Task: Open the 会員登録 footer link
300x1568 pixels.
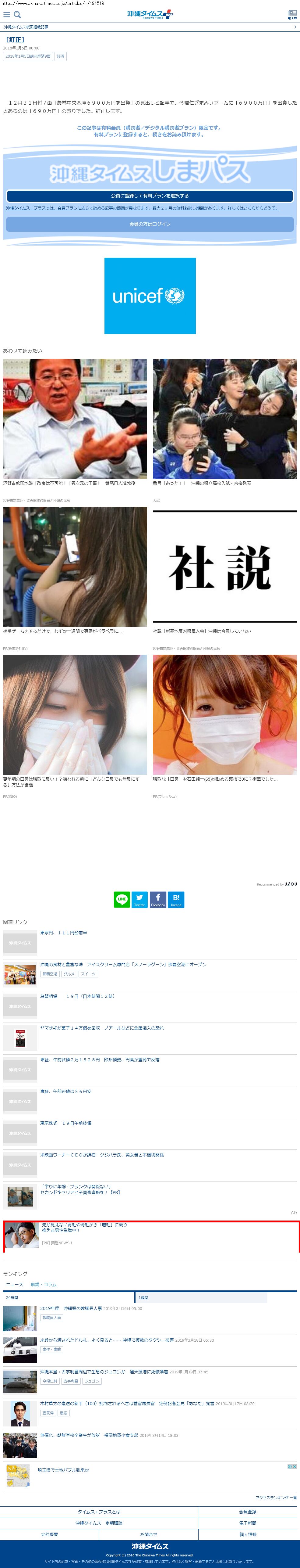Action: [x=248, y=1512]
